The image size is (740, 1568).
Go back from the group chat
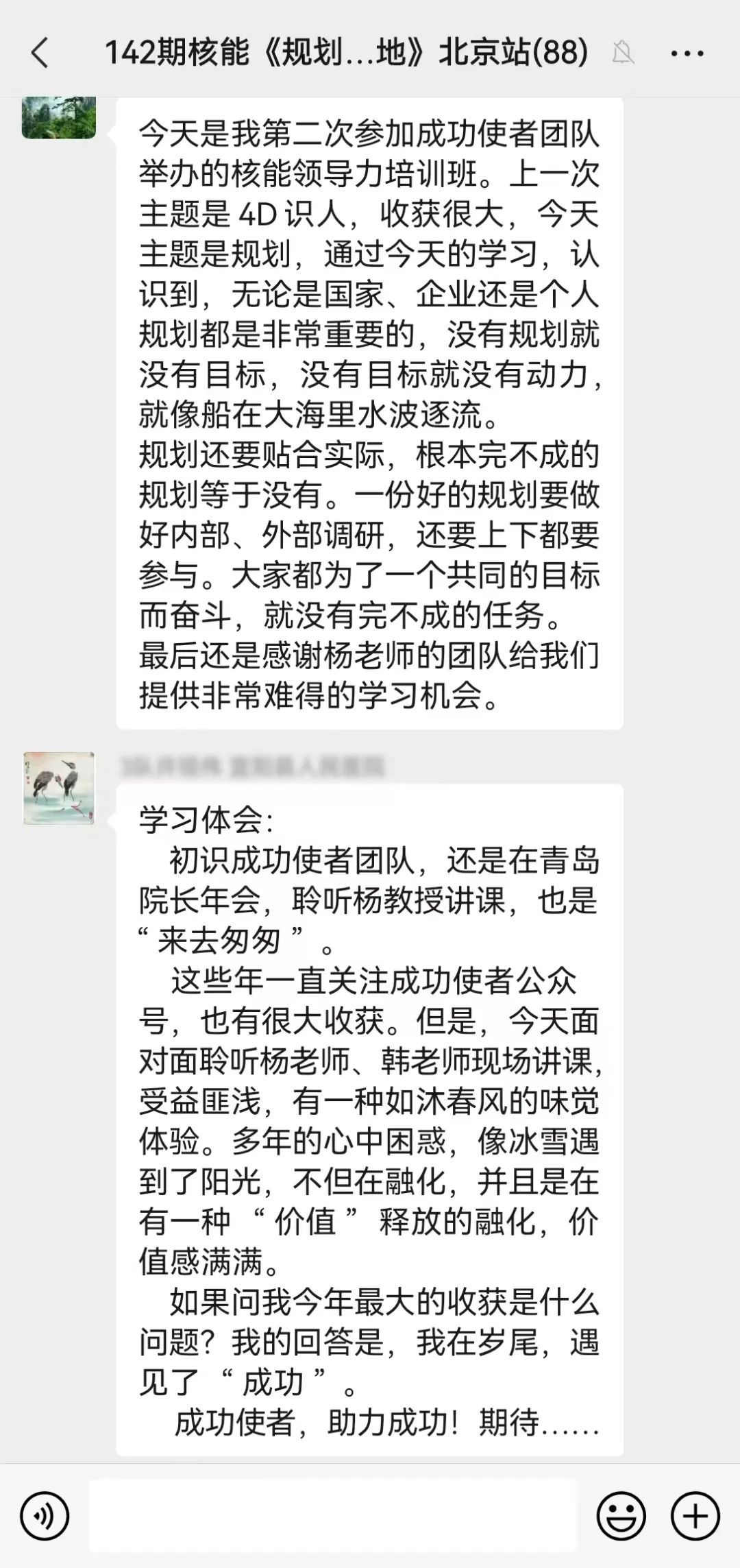(x=40, y=53)
